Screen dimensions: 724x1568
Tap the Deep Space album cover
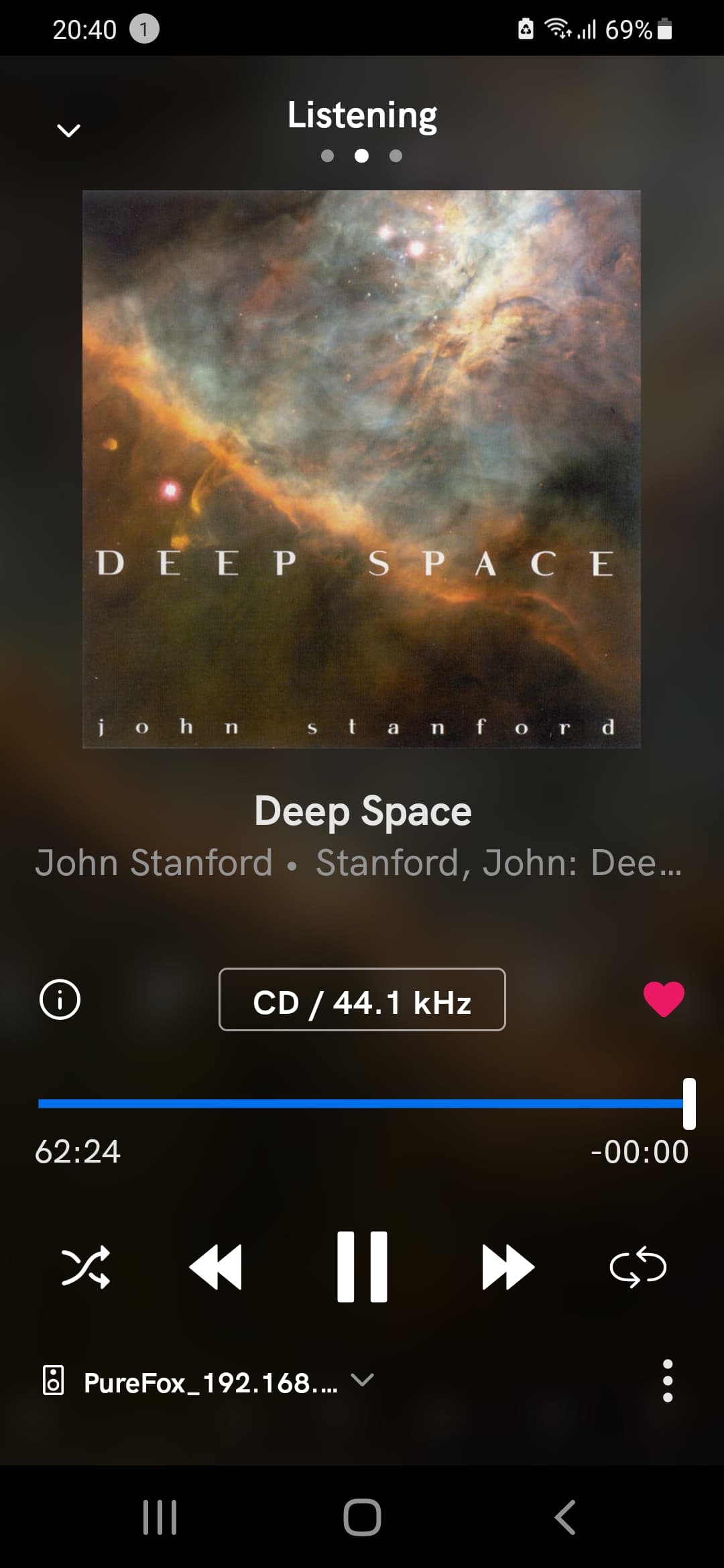[x=361, y=469]
